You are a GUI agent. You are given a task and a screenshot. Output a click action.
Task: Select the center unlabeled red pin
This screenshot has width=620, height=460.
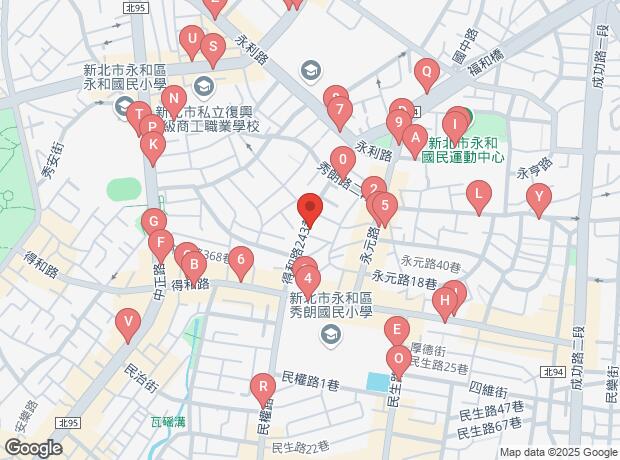point(310,210)
